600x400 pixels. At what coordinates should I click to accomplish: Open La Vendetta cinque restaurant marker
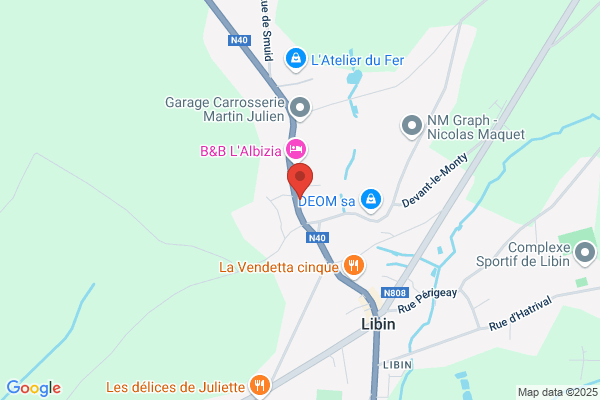click(x=352, y=266)
